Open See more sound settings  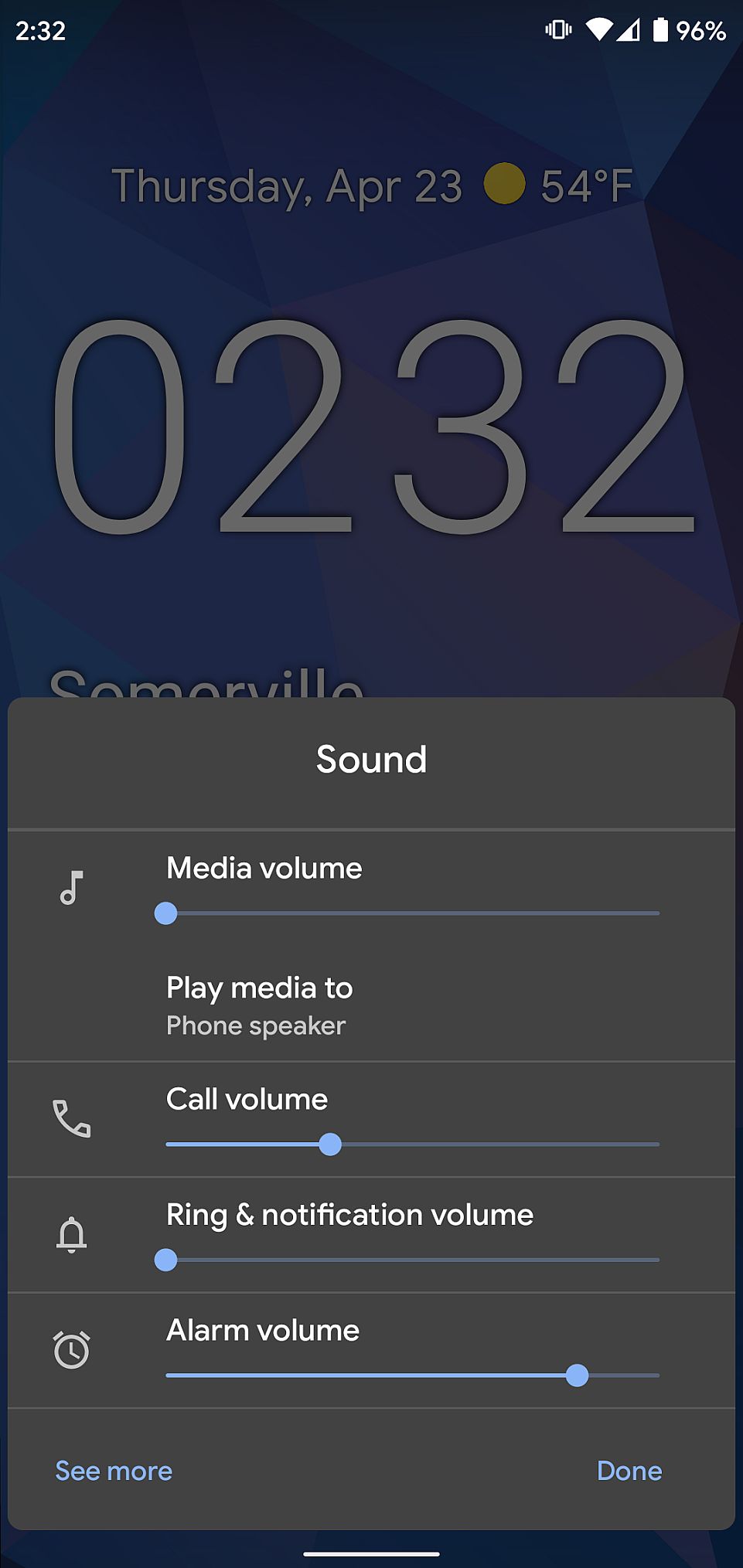pyautogui.click(x=114, y=1471)
